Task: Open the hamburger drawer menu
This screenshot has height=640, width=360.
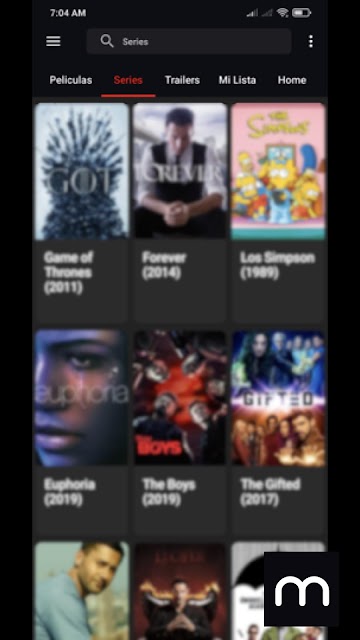Action: [x=53, y=41]
